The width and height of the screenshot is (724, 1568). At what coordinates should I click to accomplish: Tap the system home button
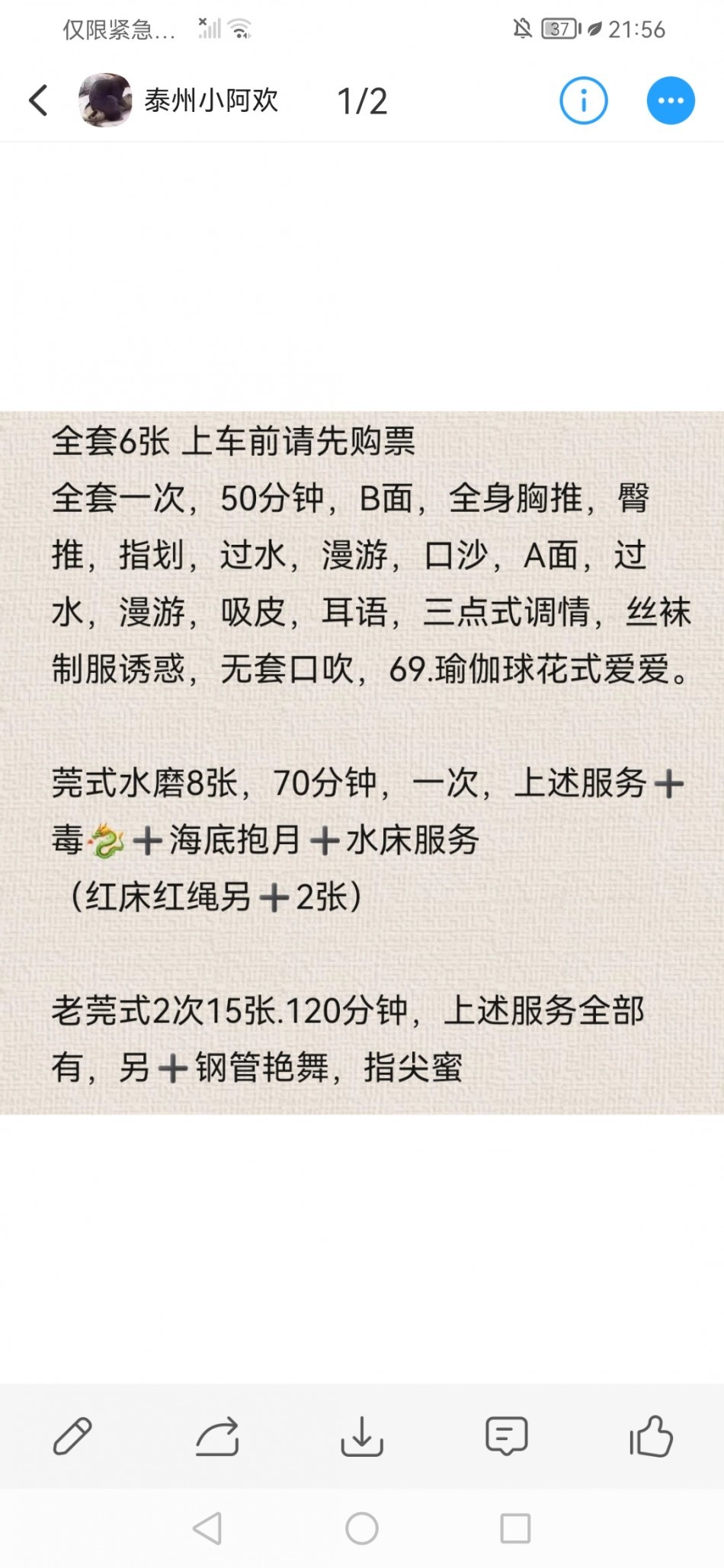(362, 1528)
